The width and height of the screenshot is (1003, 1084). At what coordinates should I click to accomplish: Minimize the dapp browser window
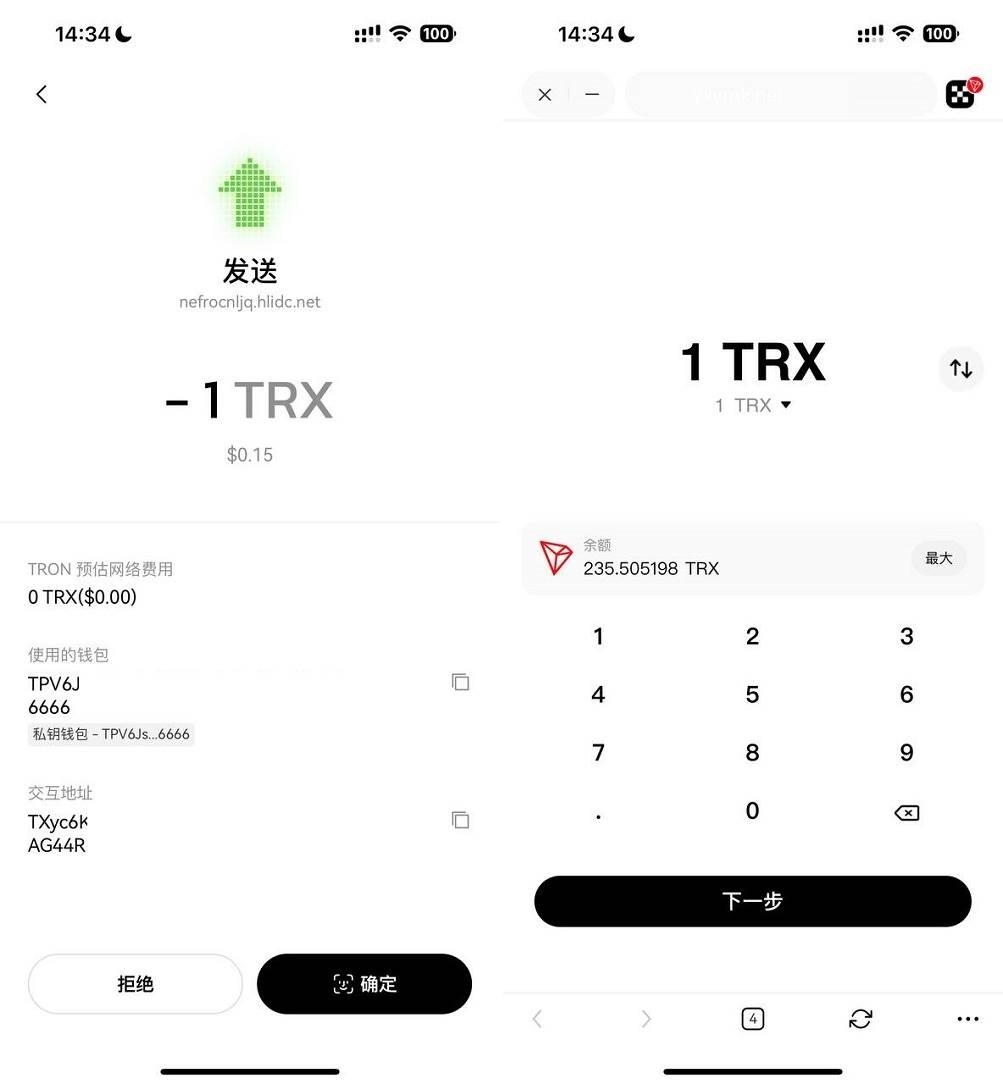click(x=592, y=94)
